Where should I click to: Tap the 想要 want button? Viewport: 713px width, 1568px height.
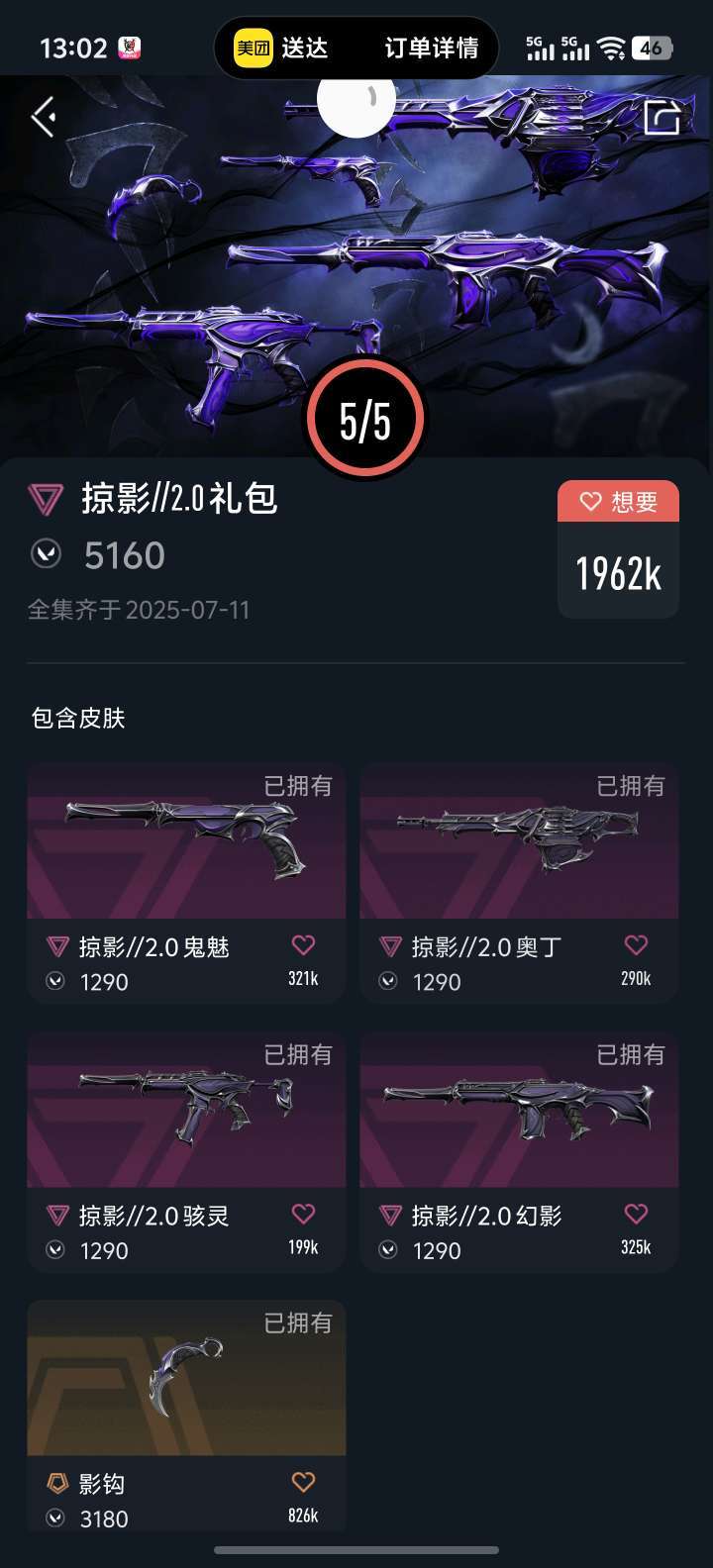pyautogui.click(x=619, y=502)
